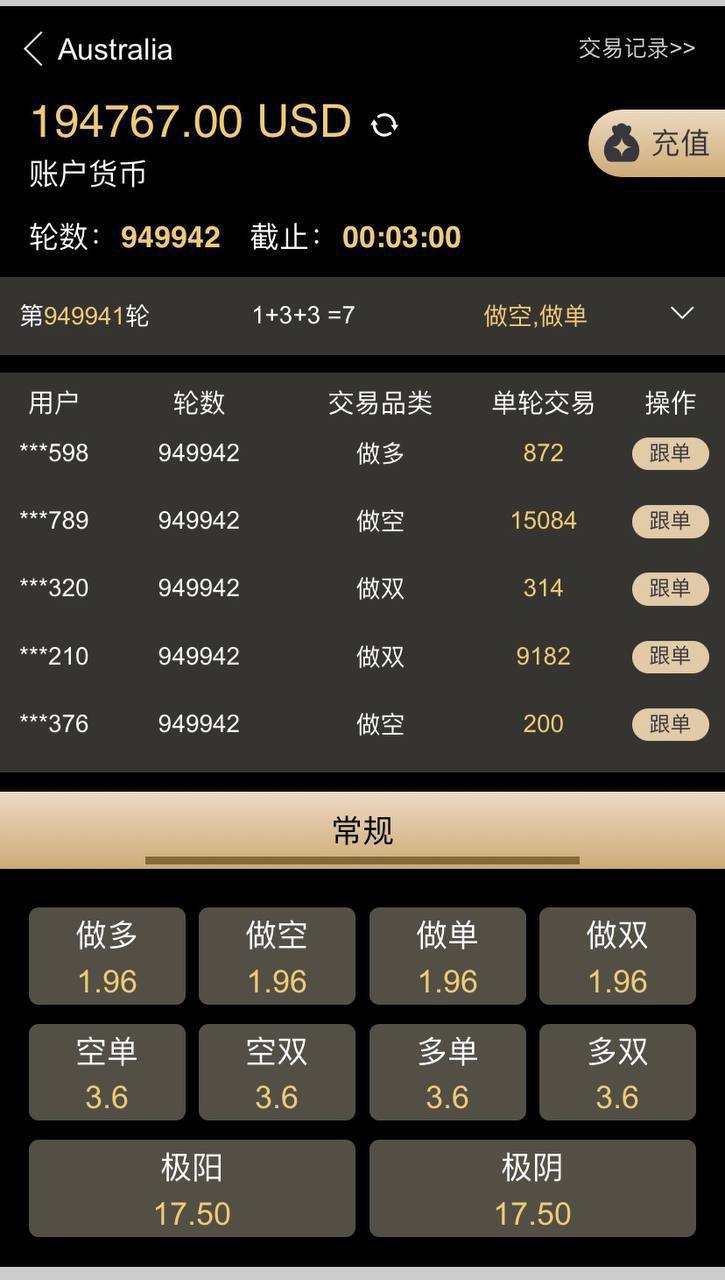Select the 做空 1.96 option
Screen dimensions: 725x1280
277,956
